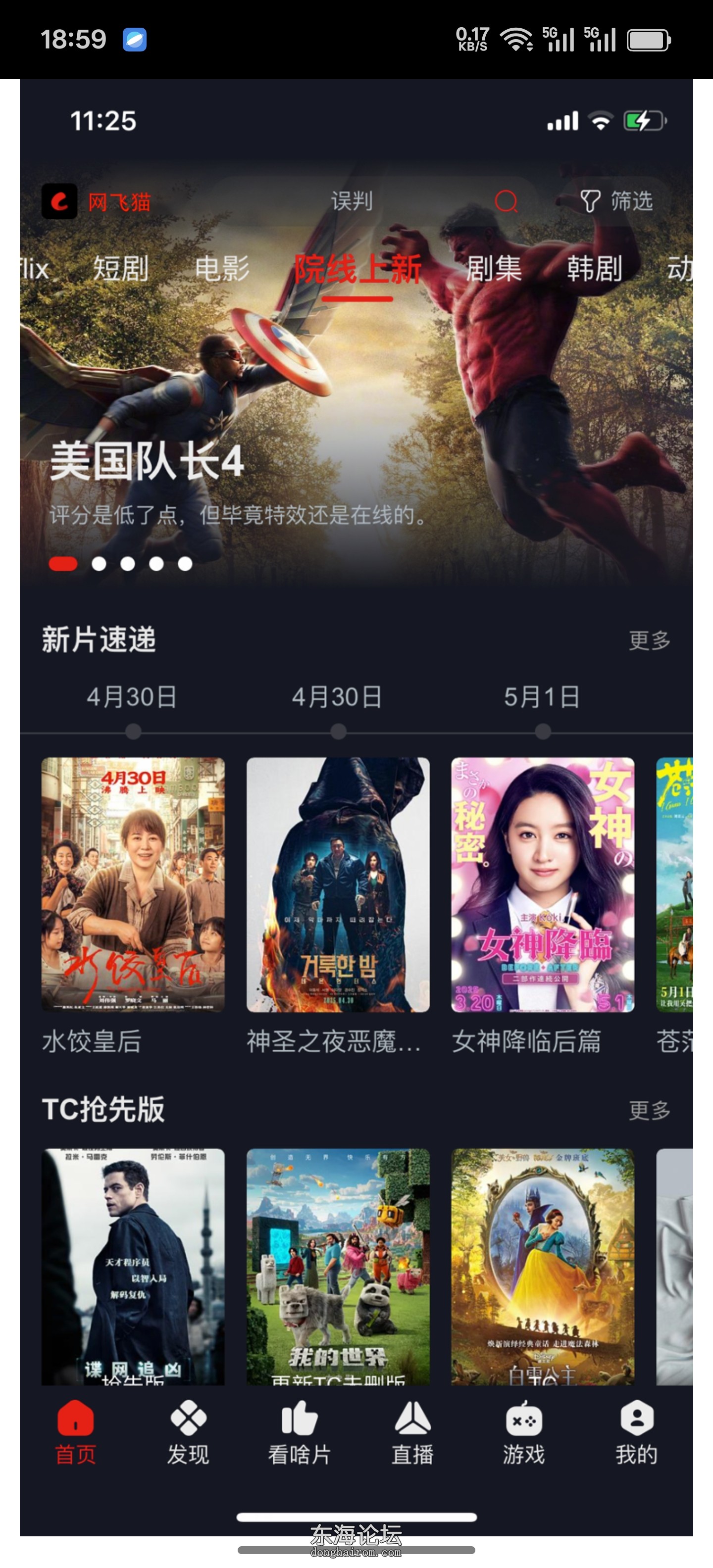Viewport: 713px width, 1568px height.
Task: Switch to the 短剧 tab
Action: 120,268
